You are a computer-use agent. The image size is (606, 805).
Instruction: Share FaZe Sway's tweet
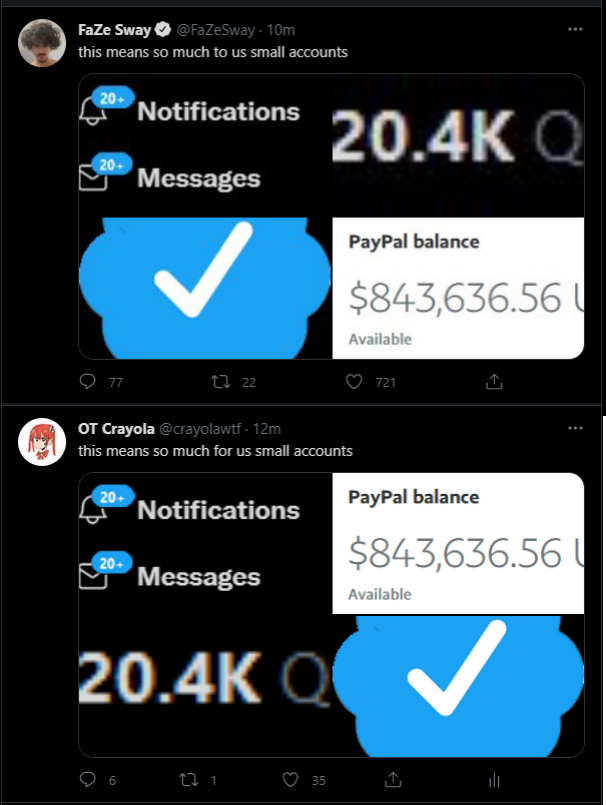[x=493, y=382]
